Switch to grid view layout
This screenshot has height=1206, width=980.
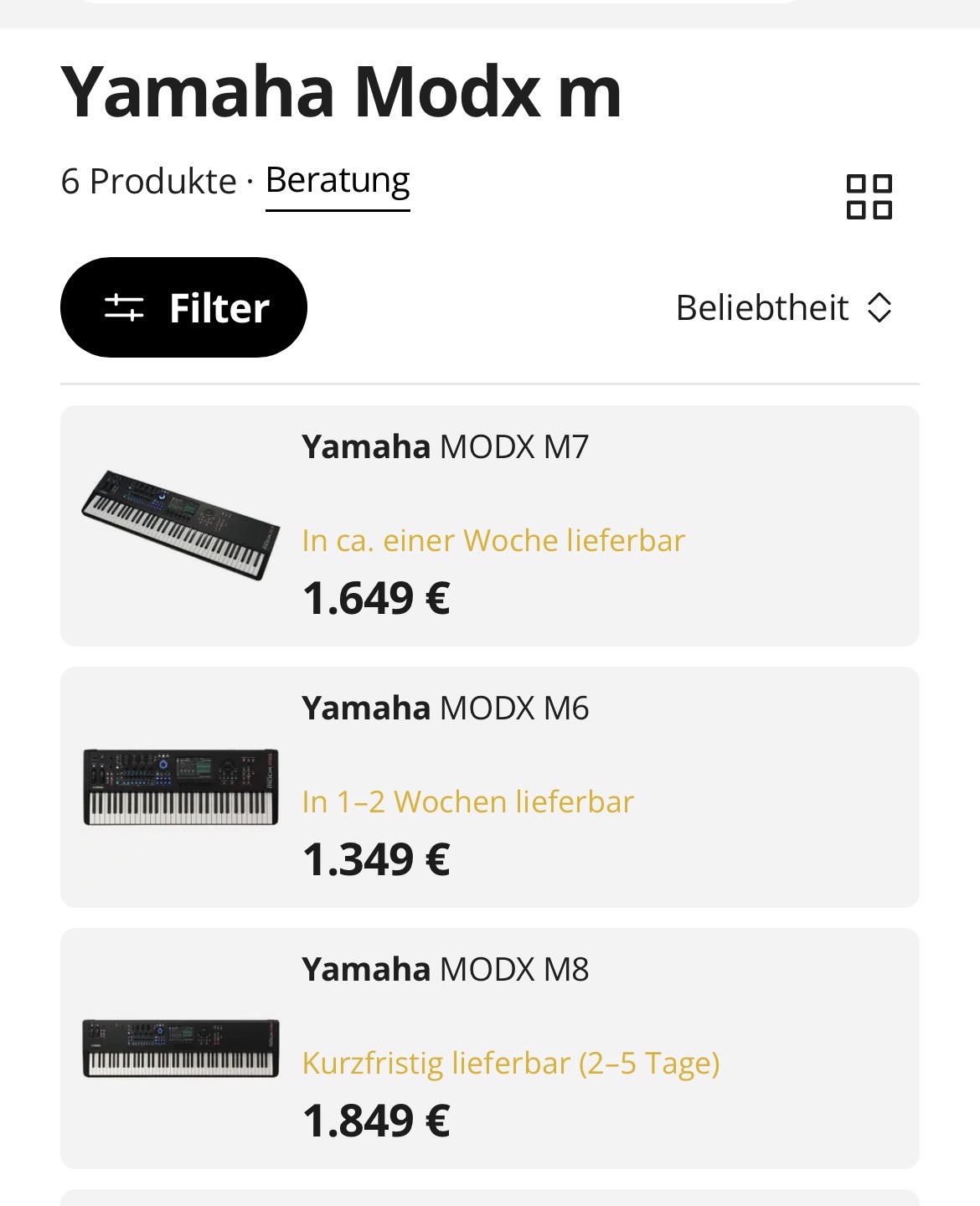[869, 197]
